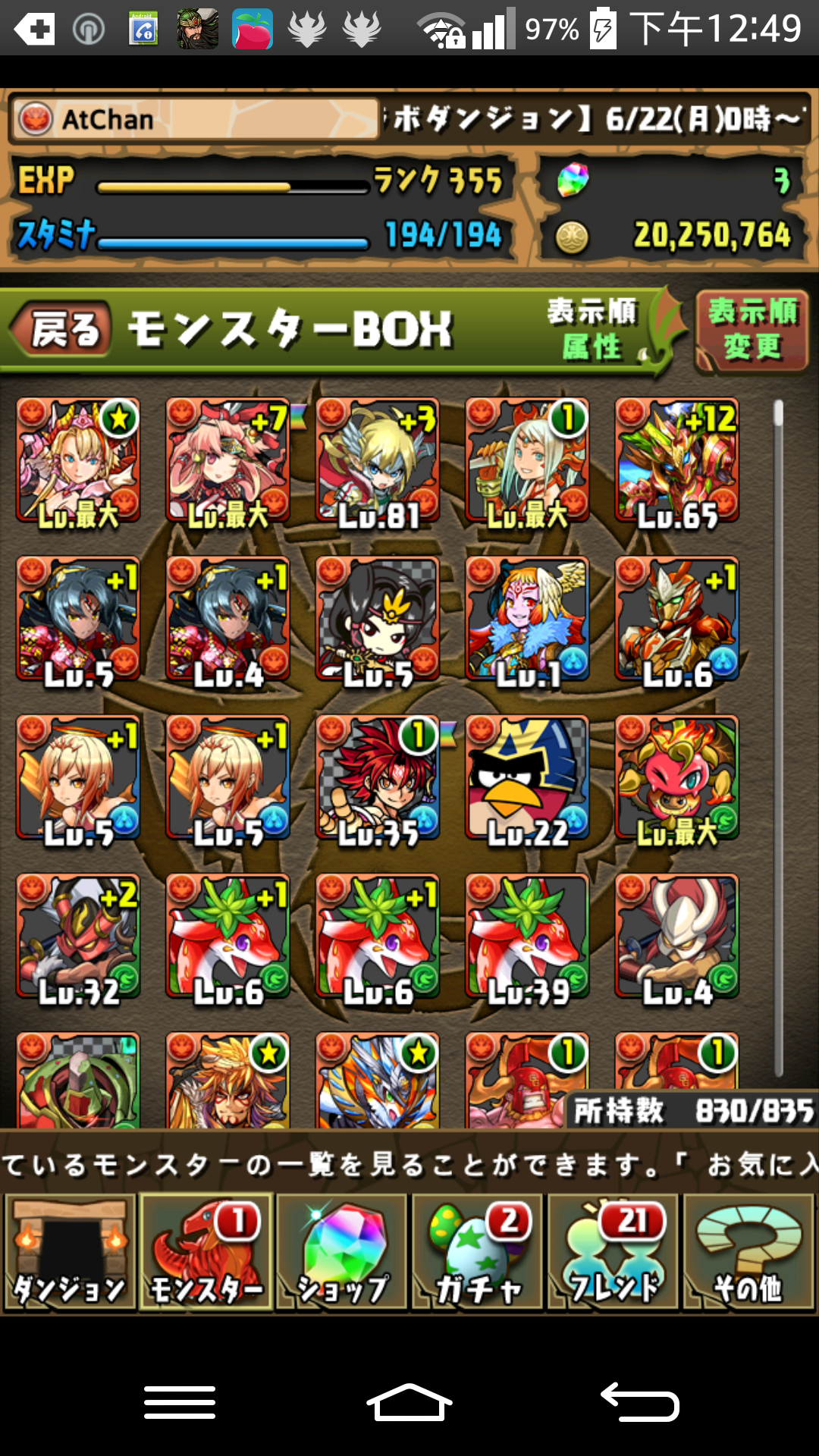Go to the Android home screen

coord(409,1401)
